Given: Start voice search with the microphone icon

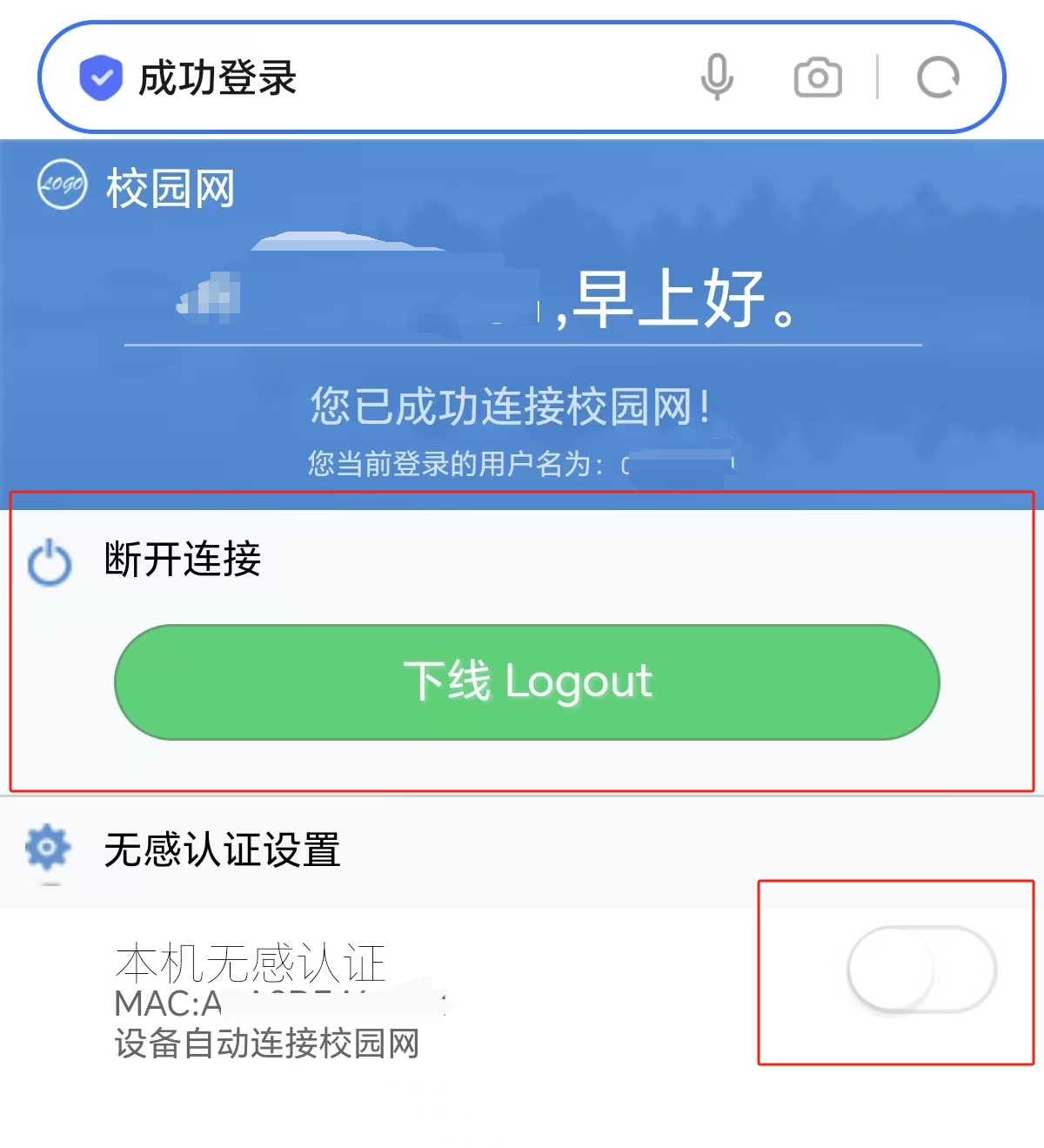Looking at the screenshot, I should click(x=717, y=77).
